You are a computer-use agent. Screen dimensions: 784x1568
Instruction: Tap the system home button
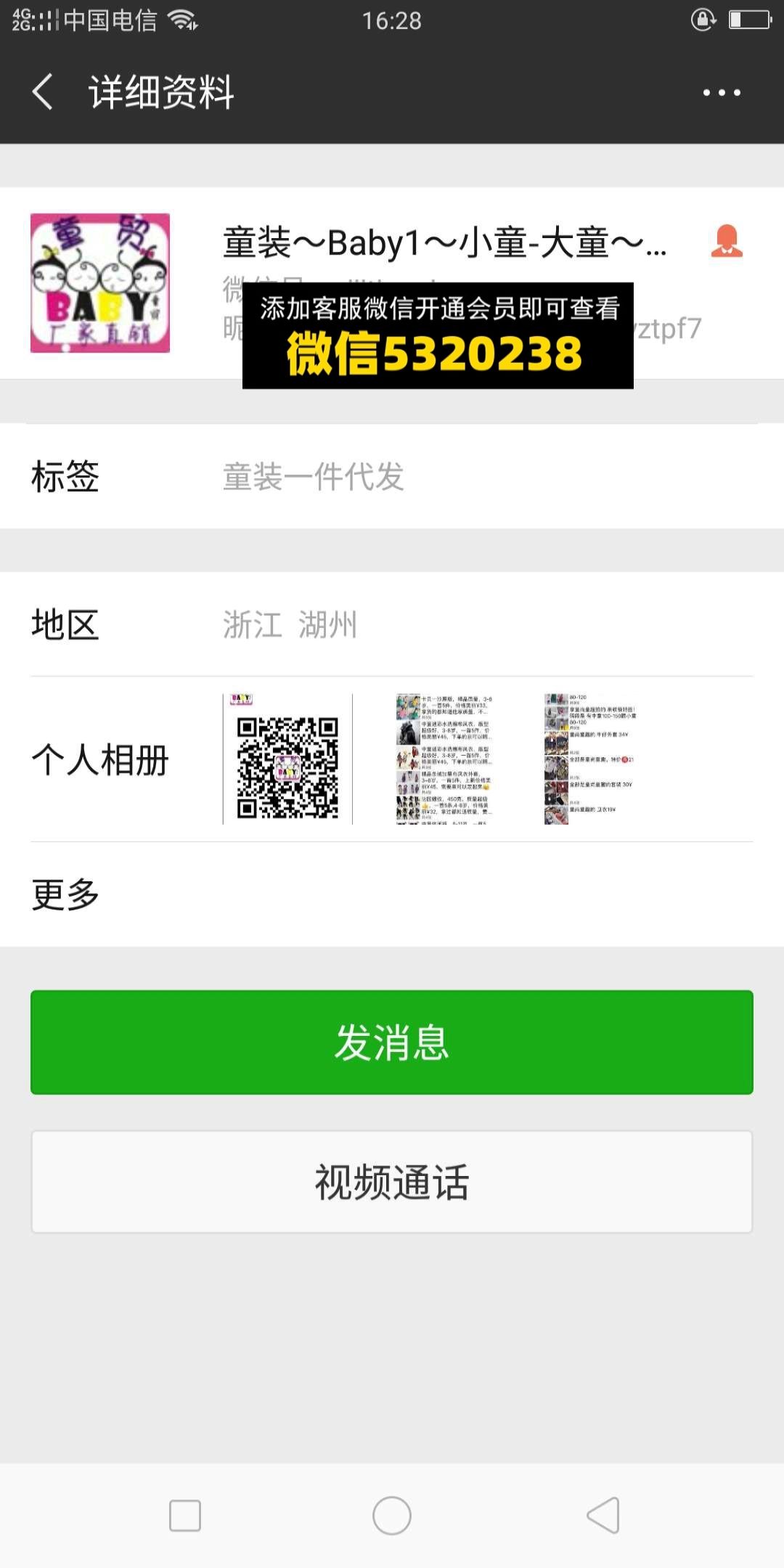click(x=392, y=1516)
